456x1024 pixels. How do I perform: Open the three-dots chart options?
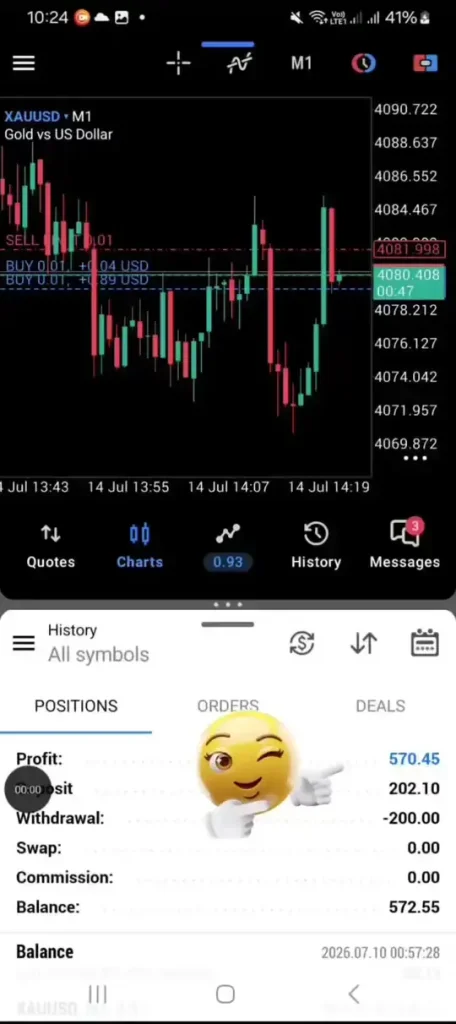click(415, 458)
